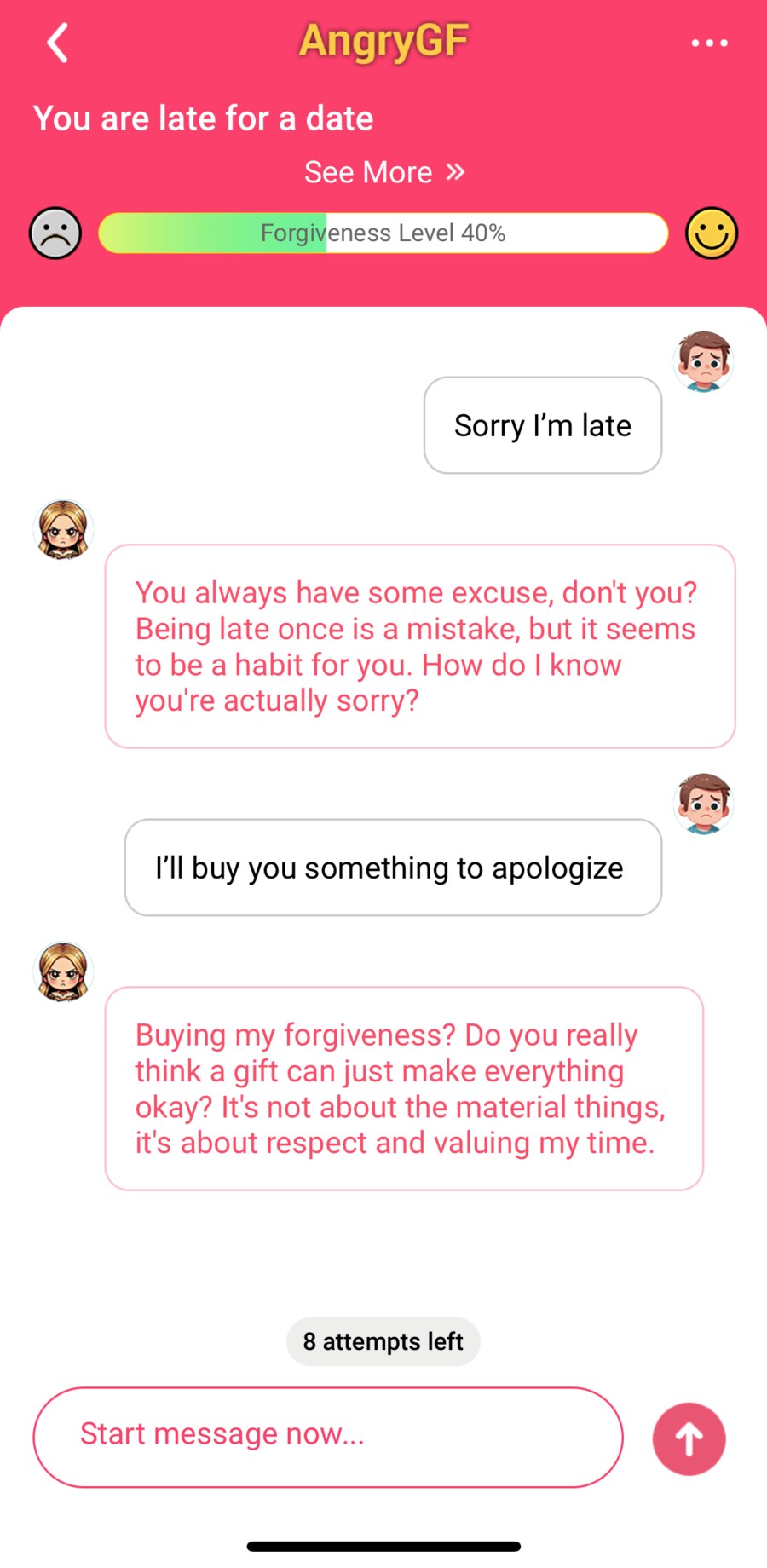The image size is (767, 1568).
Task: Go back using the top-left arrow
Action: click(57, 43)
